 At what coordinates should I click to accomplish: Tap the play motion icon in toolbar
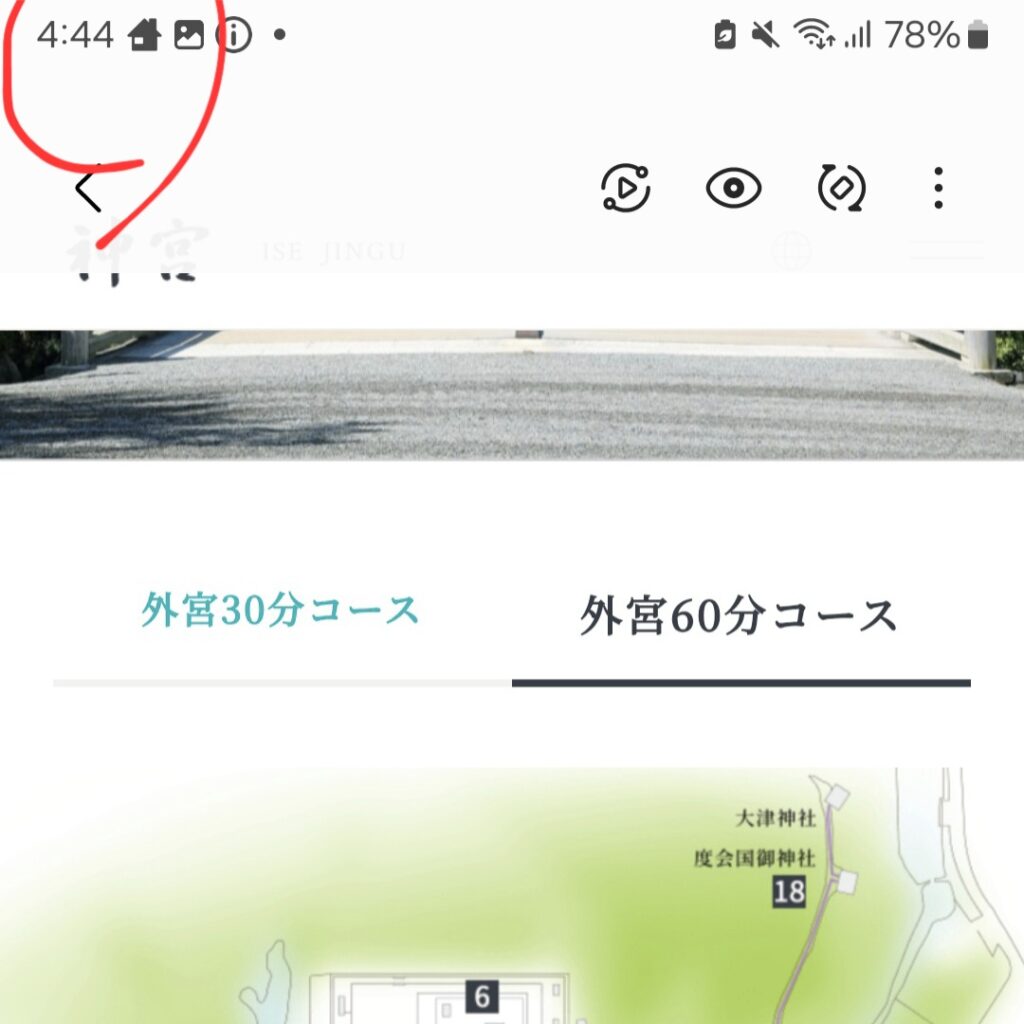click(626, 188)
